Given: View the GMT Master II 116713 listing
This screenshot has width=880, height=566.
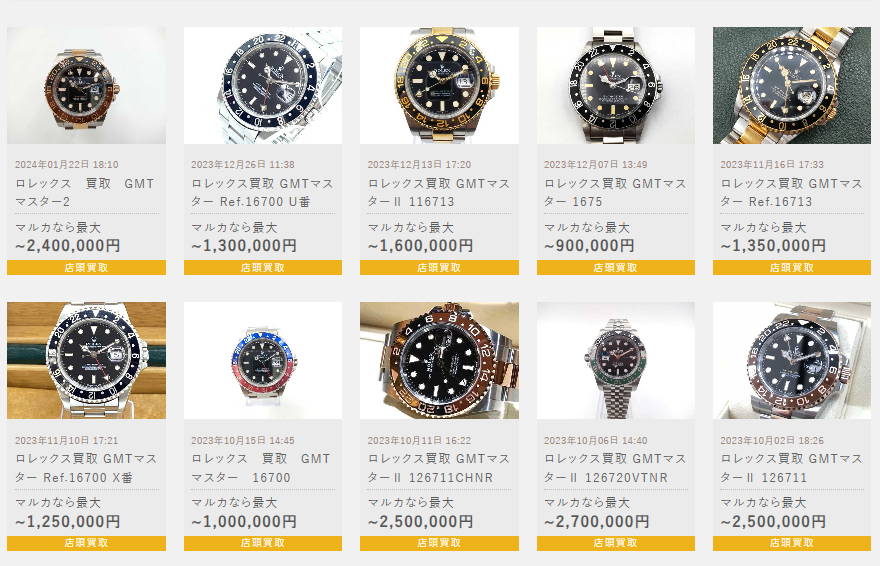Looking at the screenshot, I should [x=439, y=192].
